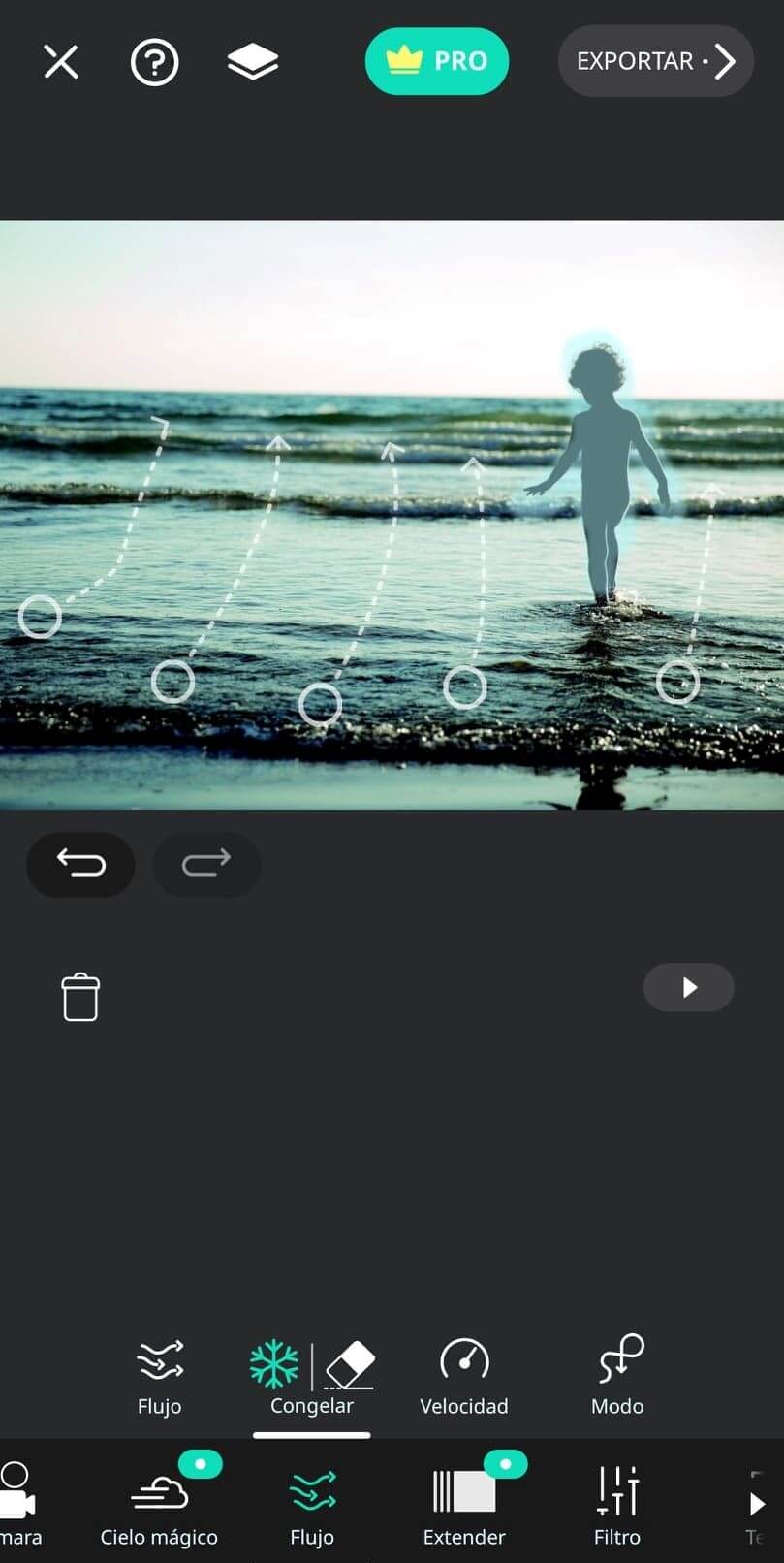Screen dimensions: 784x1563
Task: Select the Congelar snowflake brush
Action: click(x=275, y=1363)
